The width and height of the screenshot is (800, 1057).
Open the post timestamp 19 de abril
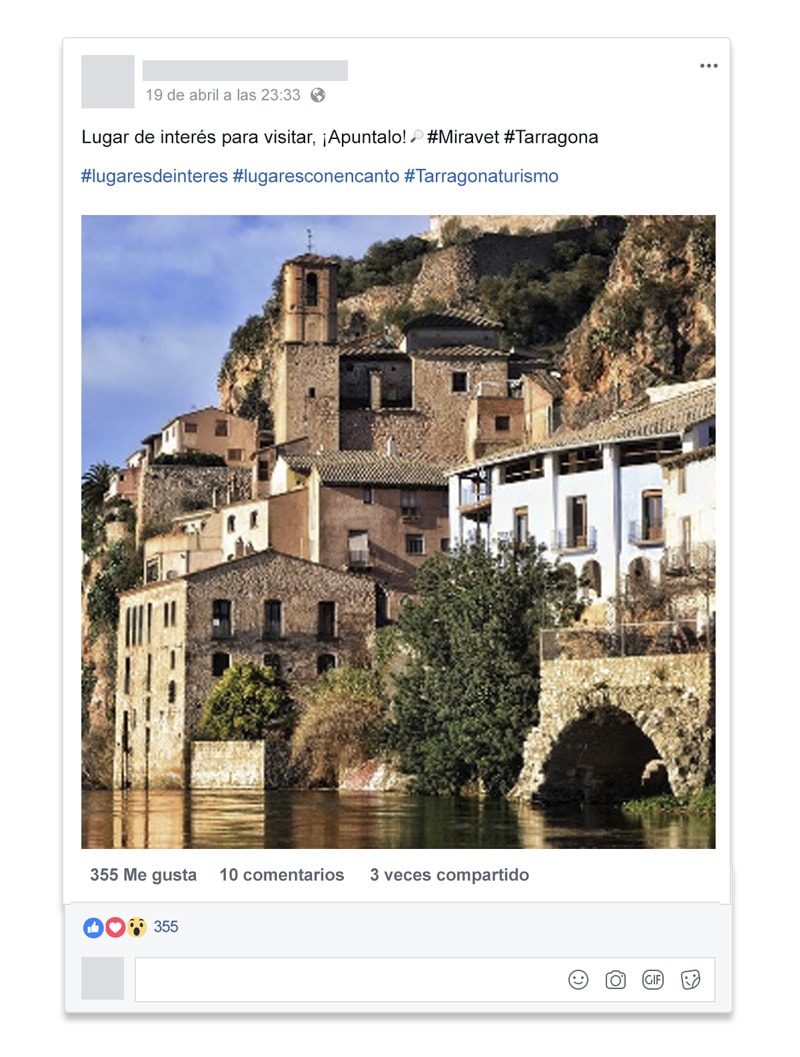point(222,95)
